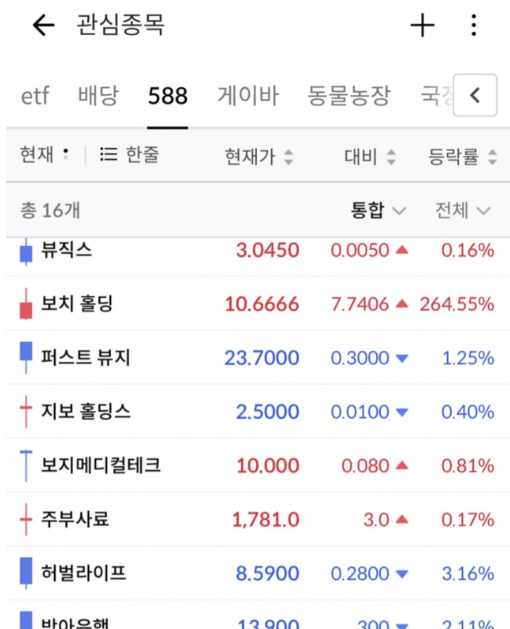The image size is (510, 629).
Task: Go back from 관심종목 screen
Action: coord(43,25)
